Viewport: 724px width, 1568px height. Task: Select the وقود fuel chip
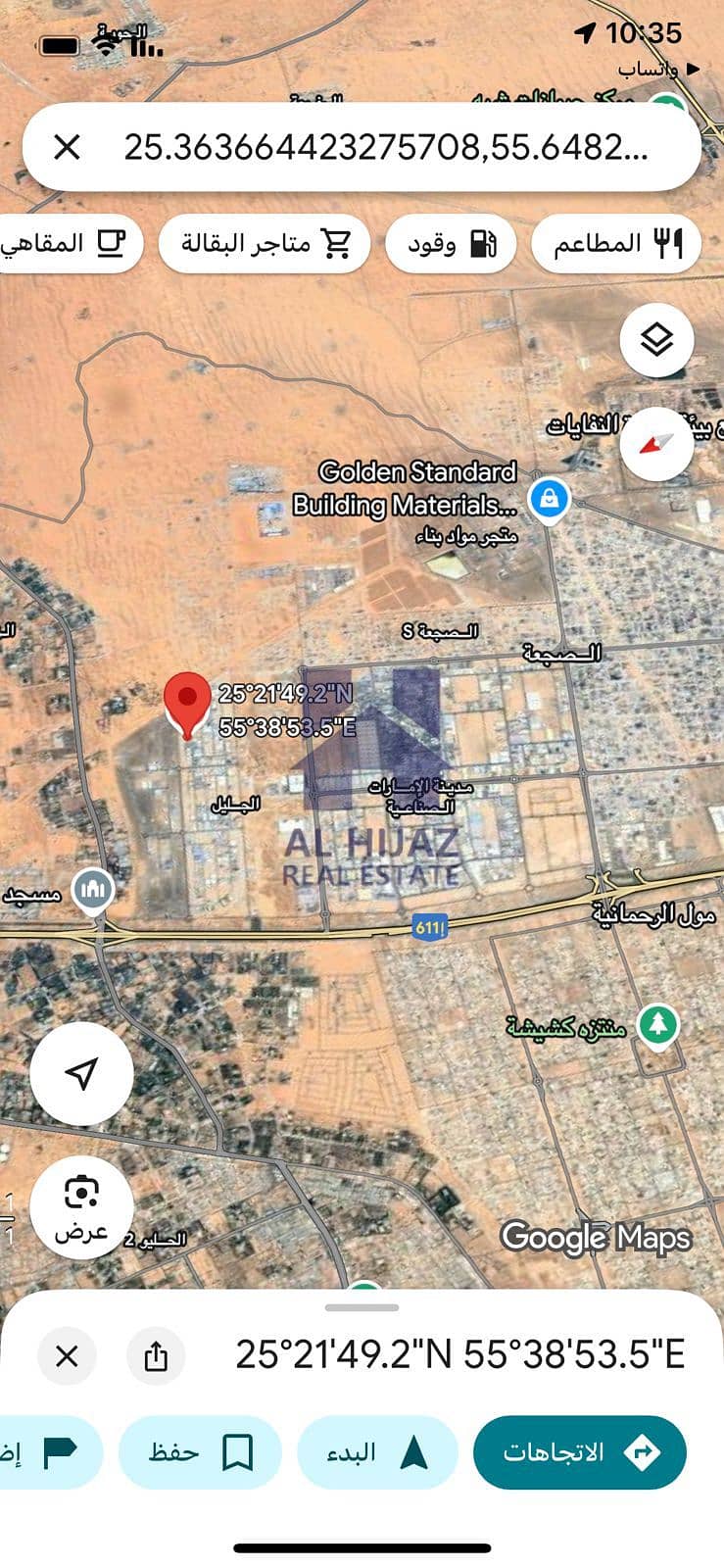[x=451, y=243]
